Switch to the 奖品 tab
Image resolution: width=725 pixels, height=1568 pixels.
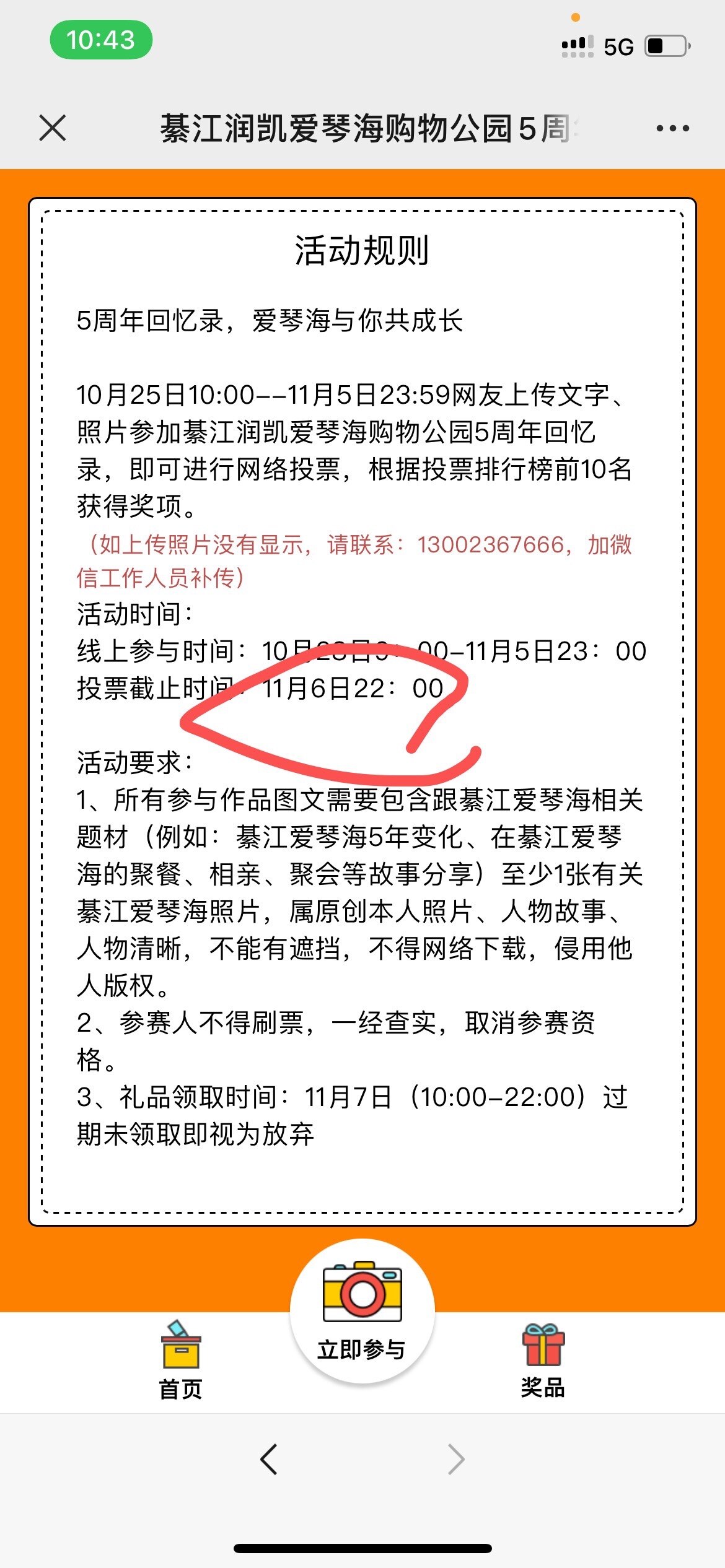click(543, 1361)
